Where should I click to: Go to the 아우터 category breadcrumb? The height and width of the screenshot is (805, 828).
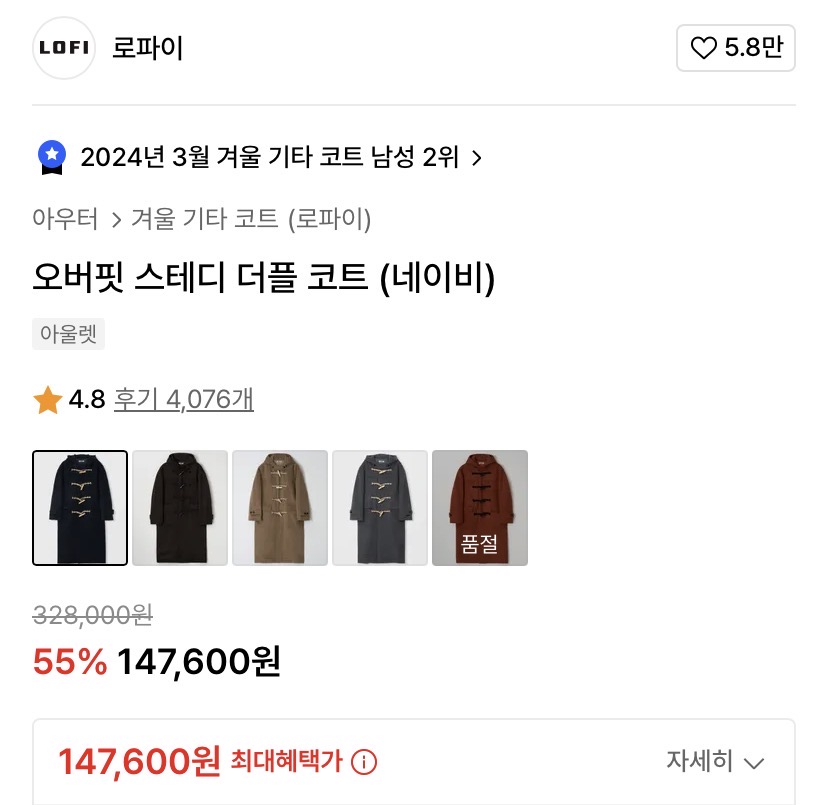click(65, 219)
